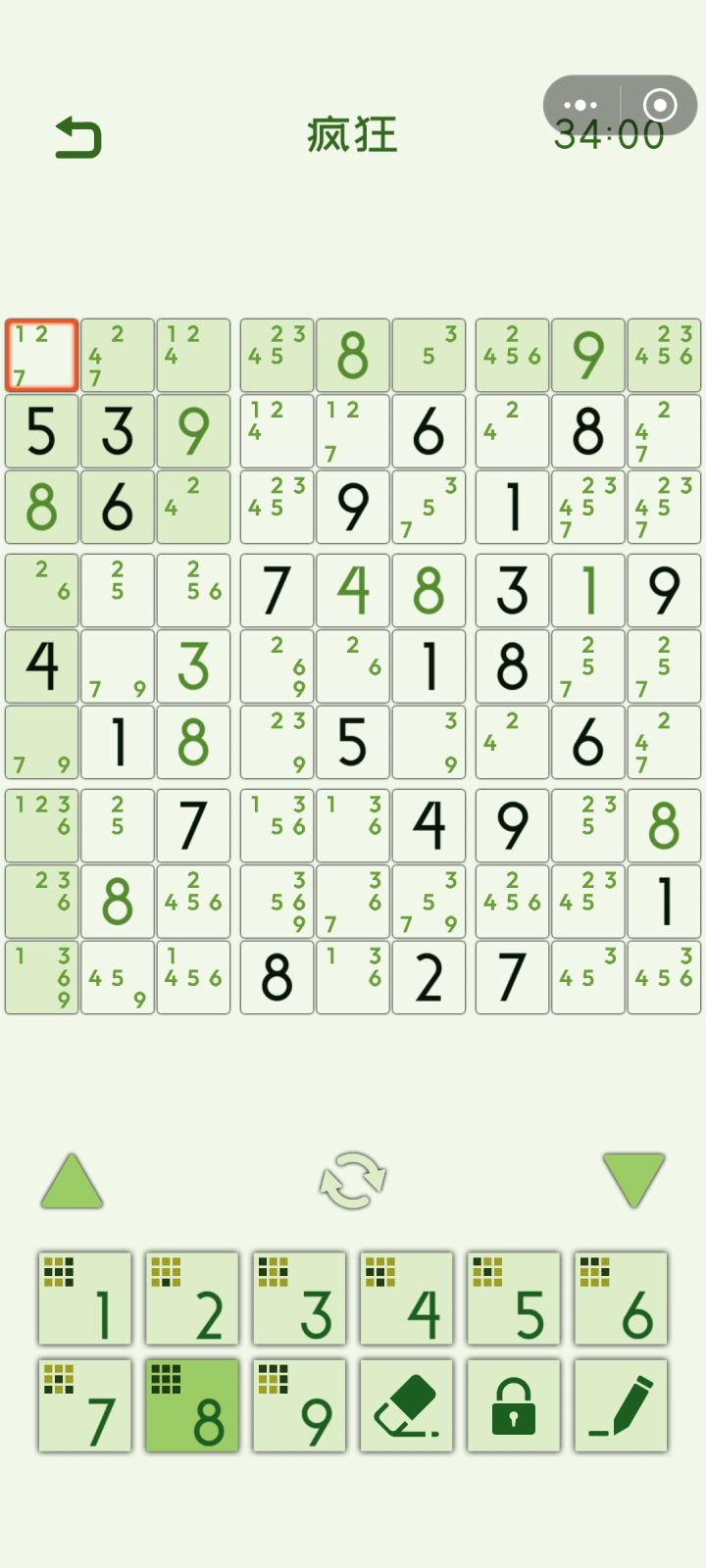This screenshot has width=706, height=1568.
Task: Tap the 6 key on the number pad
Action: (620, 1298)
